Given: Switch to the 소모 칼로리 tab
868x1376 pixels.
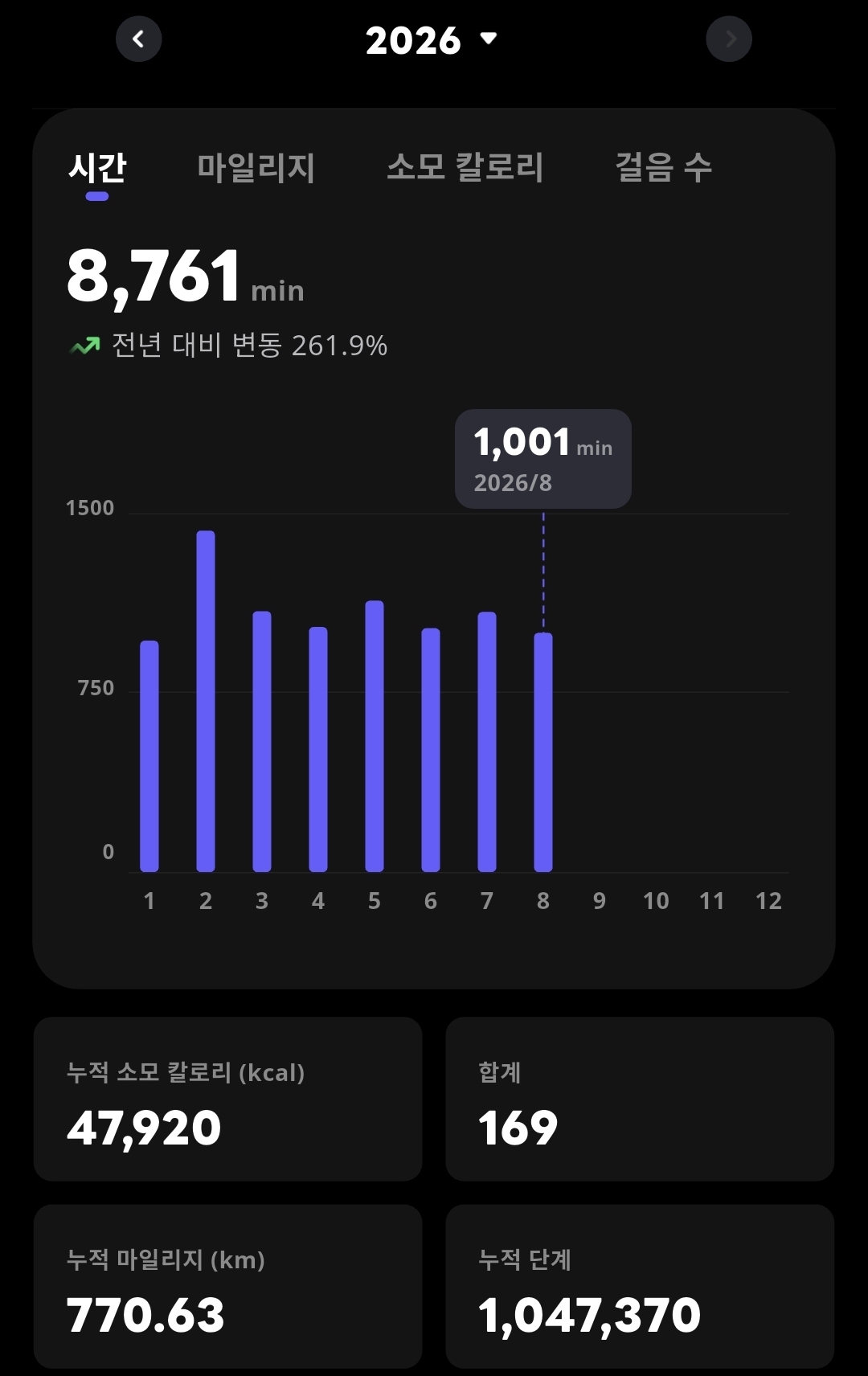Looking at the screenshot, I should coord(465,168).
